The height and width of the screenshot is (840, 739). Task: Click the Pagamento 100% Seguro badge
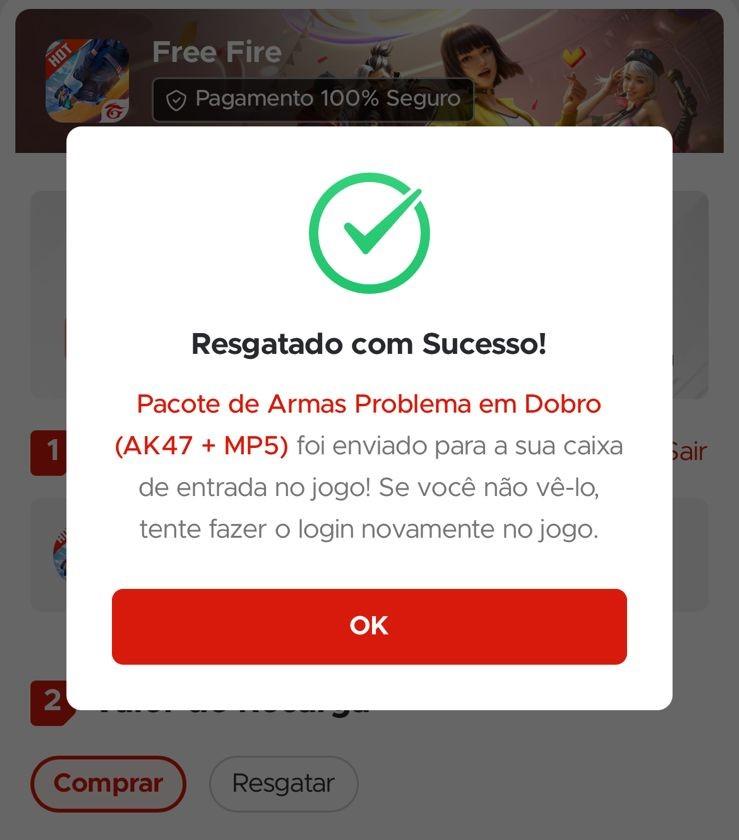click(x=312, y=99)
